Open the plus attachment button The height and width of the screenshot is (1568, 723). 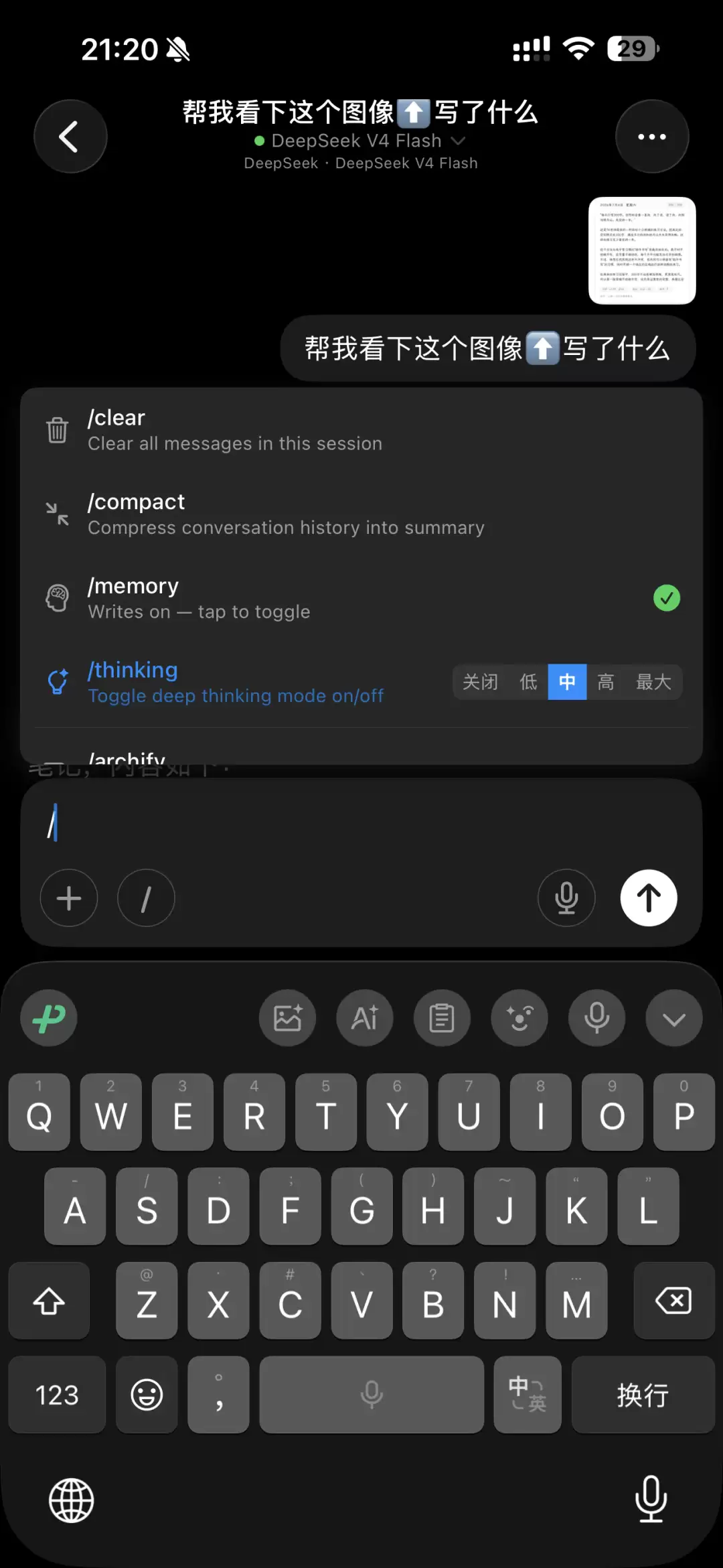[x=69, y=898]
